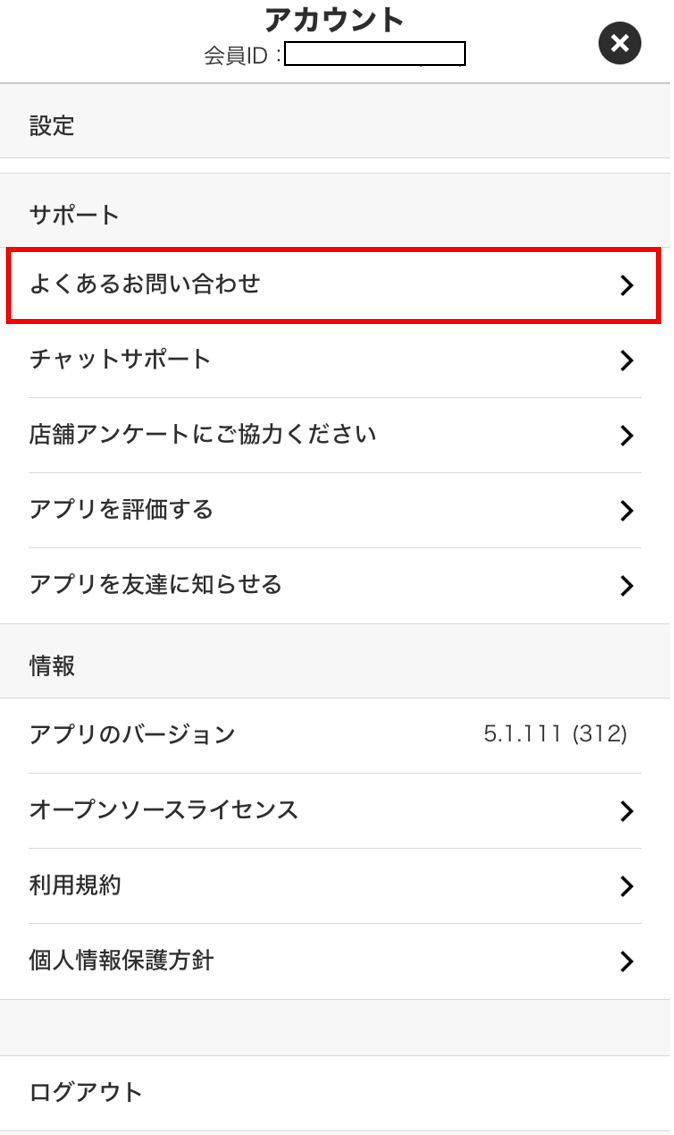
Task: Open 利用規約 (terms of use)
Action: tap(333, 886)
